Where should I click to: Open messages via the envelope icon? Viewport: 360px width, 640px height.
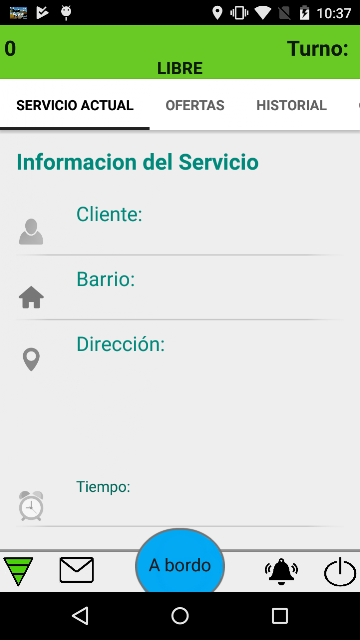coord(77,570)
